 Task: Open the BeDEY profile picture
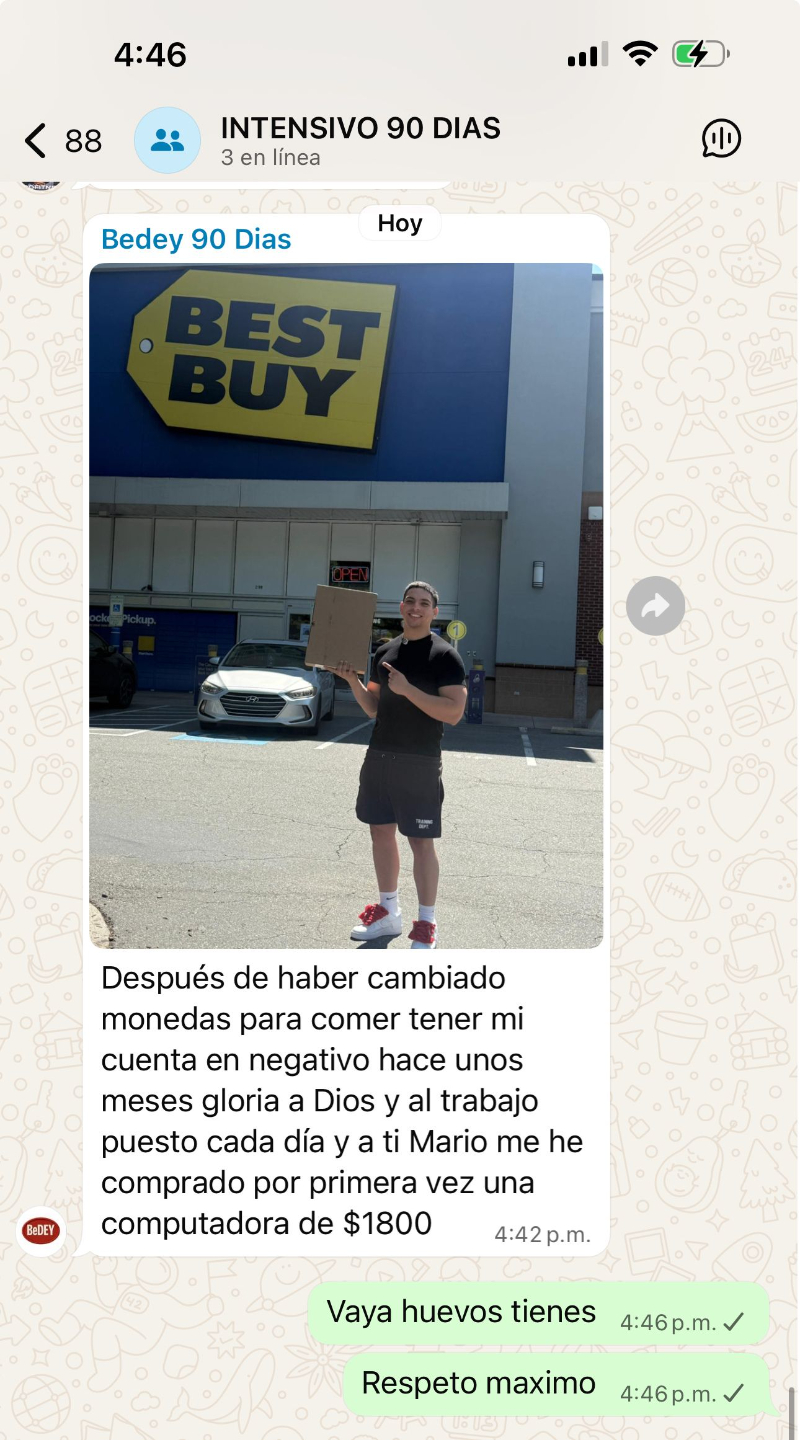point(41,1231)
